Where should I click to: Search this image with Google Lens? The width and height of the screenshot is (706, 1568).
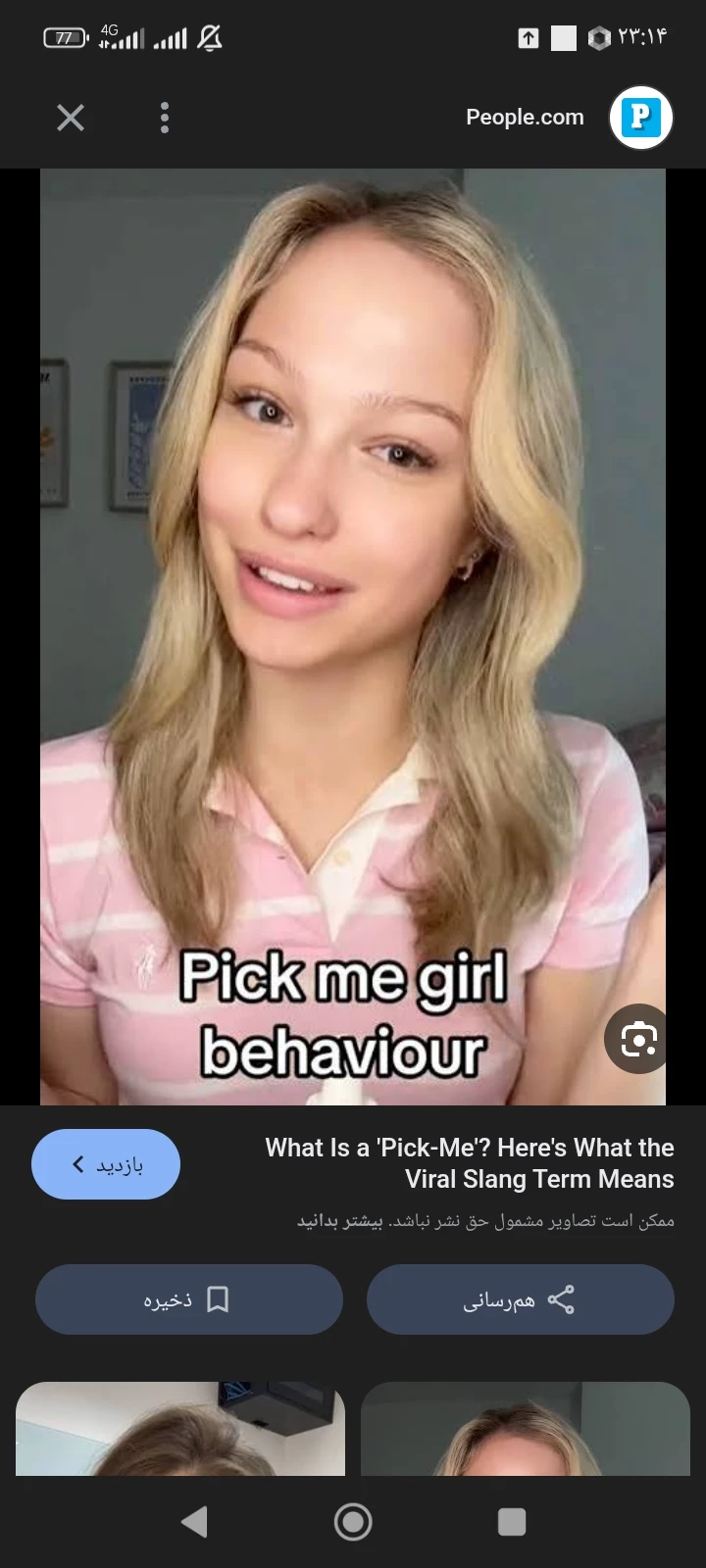638,1039
